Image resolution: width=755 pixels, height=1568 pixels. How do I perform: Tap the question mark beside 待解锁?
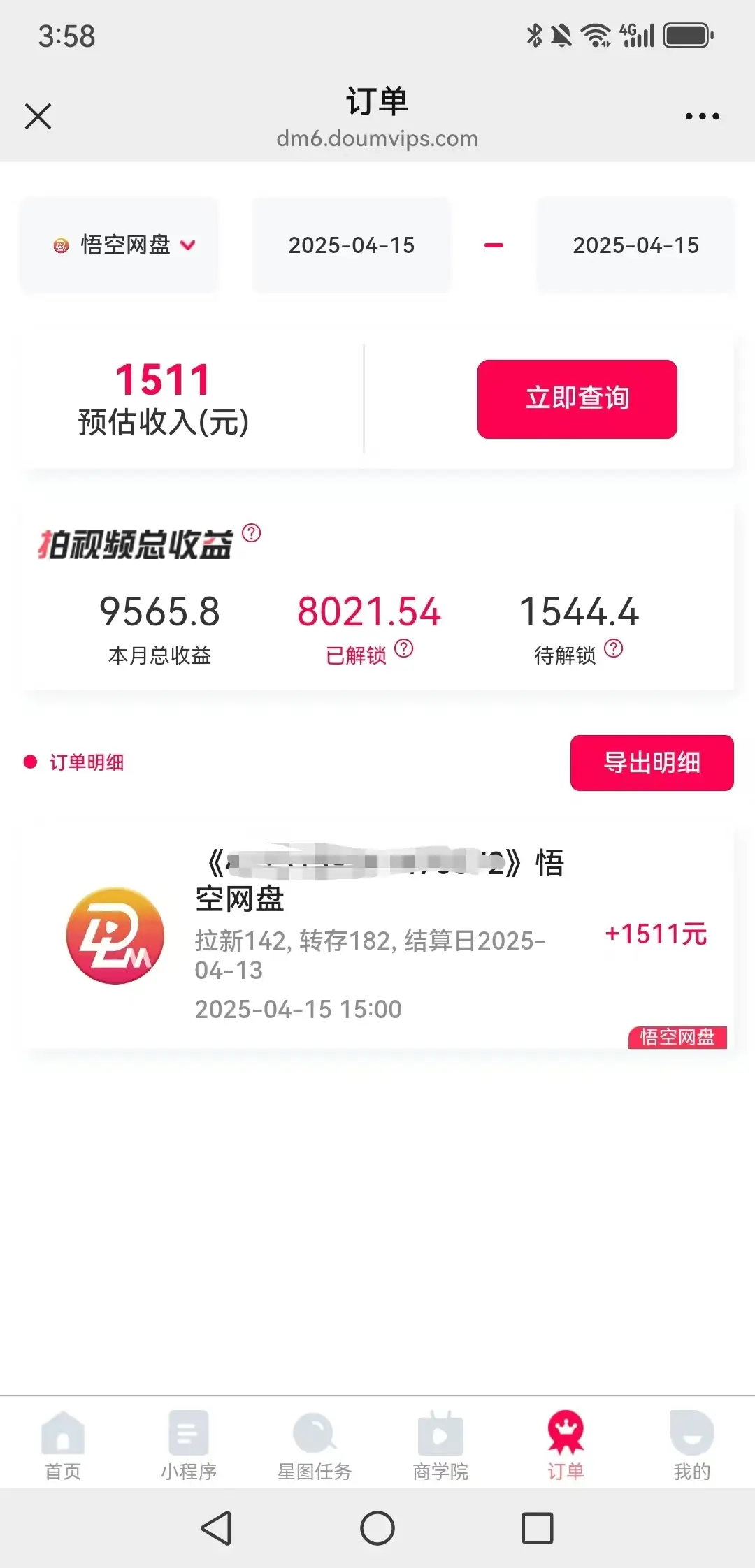tap(614, 649)
